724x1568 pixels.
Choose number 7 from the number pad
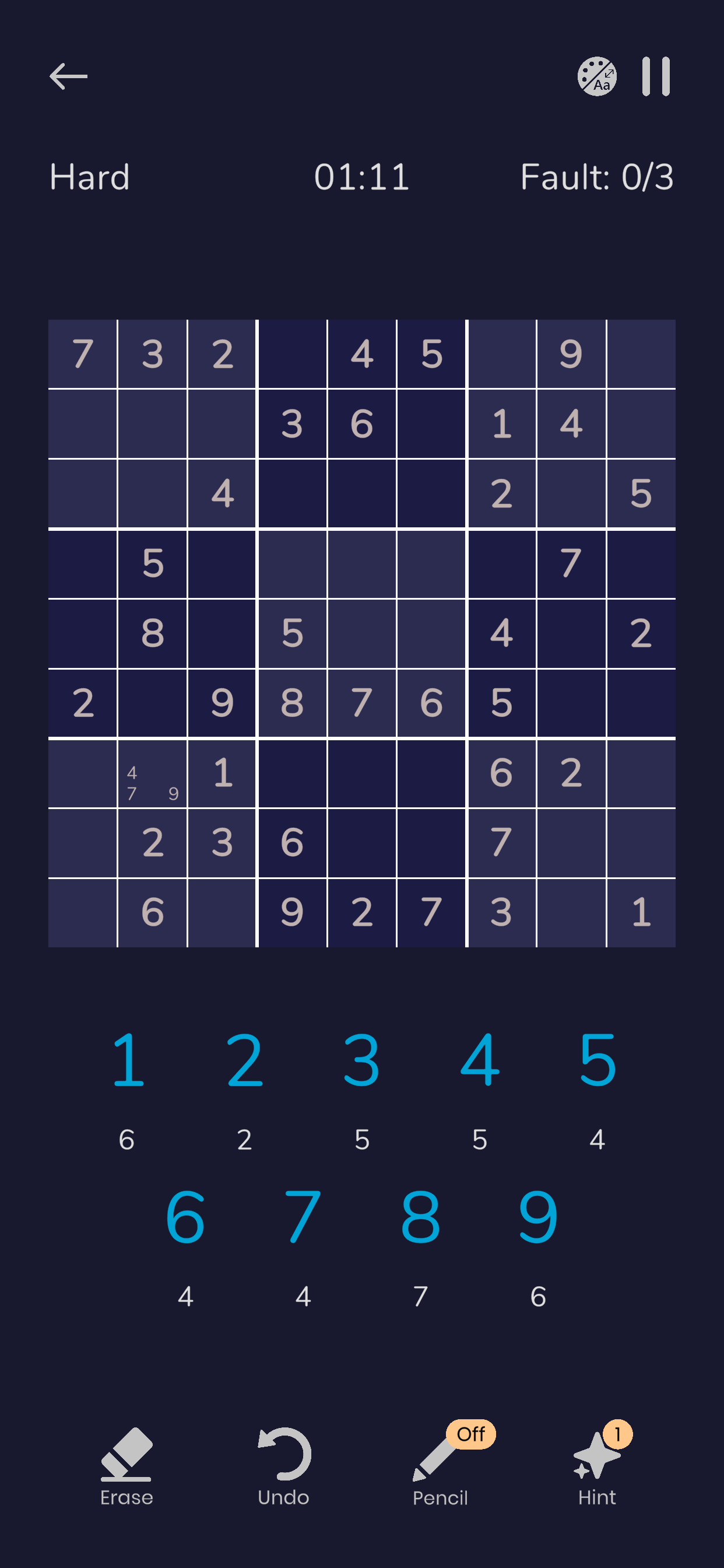303,1217
